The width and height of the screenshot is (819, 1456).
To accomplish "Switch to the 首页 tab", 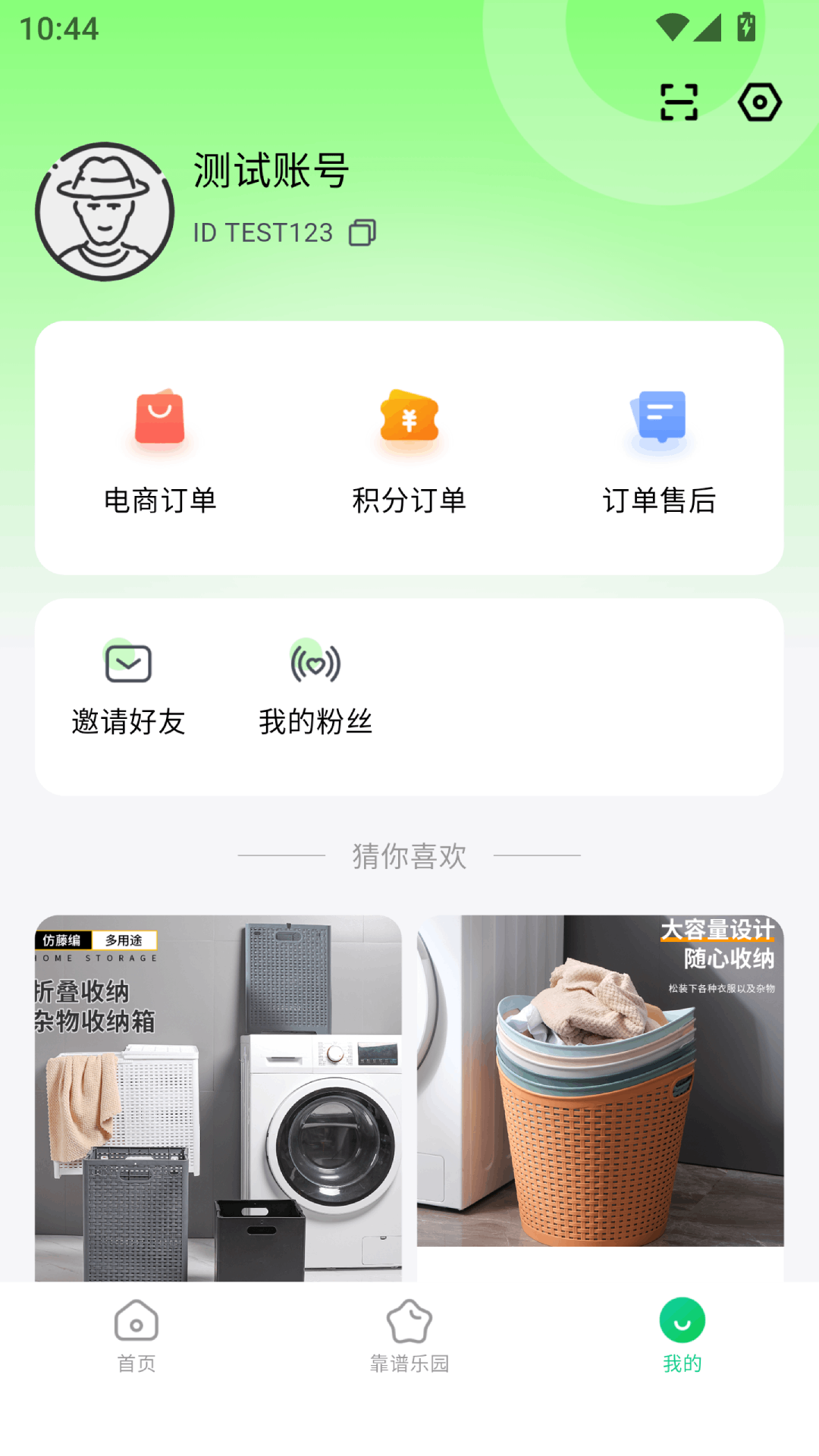I will [x=136, y=1338].
